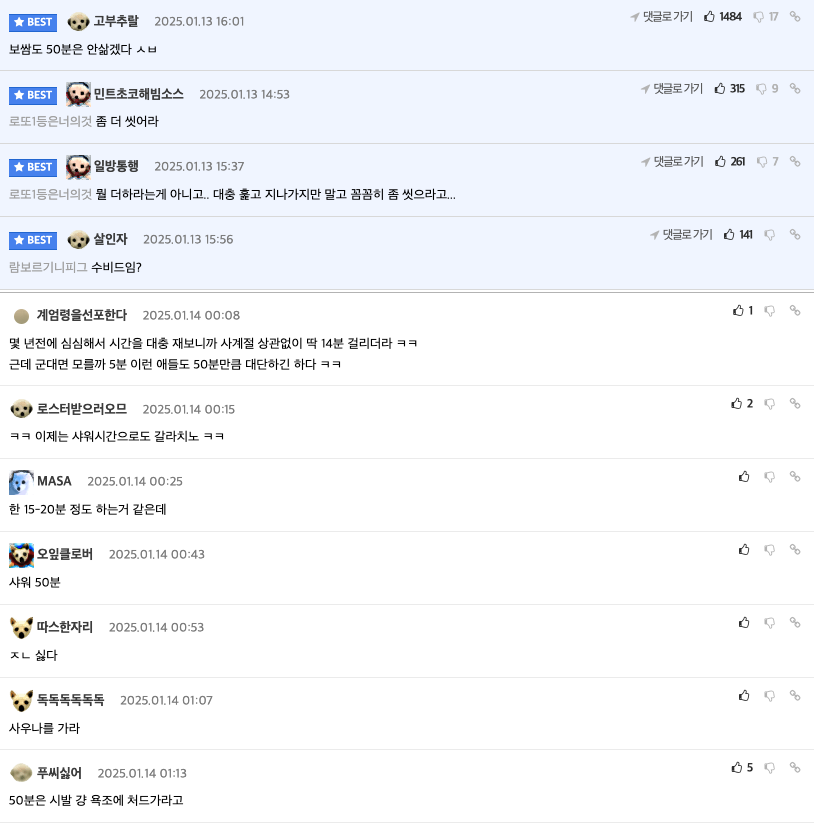Dislike 살인자's best comment

pos(770,235)
